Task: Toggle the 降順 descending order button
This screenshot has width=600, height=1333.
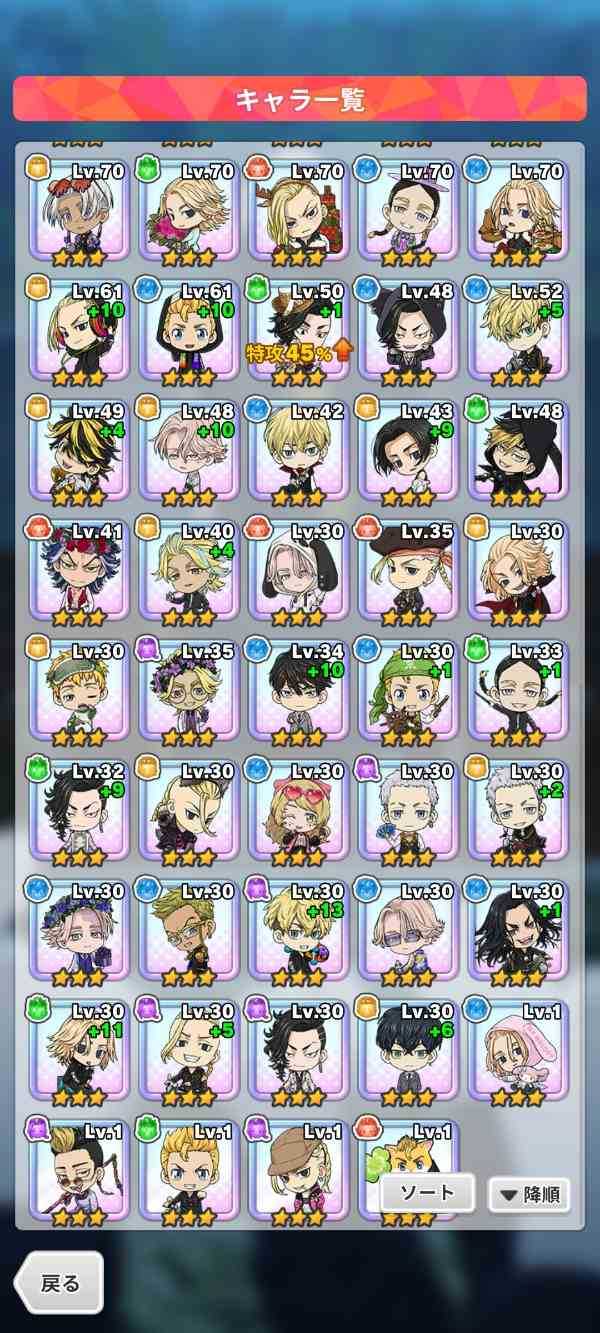Action: pyautogui.click(x=529, y=1193)
